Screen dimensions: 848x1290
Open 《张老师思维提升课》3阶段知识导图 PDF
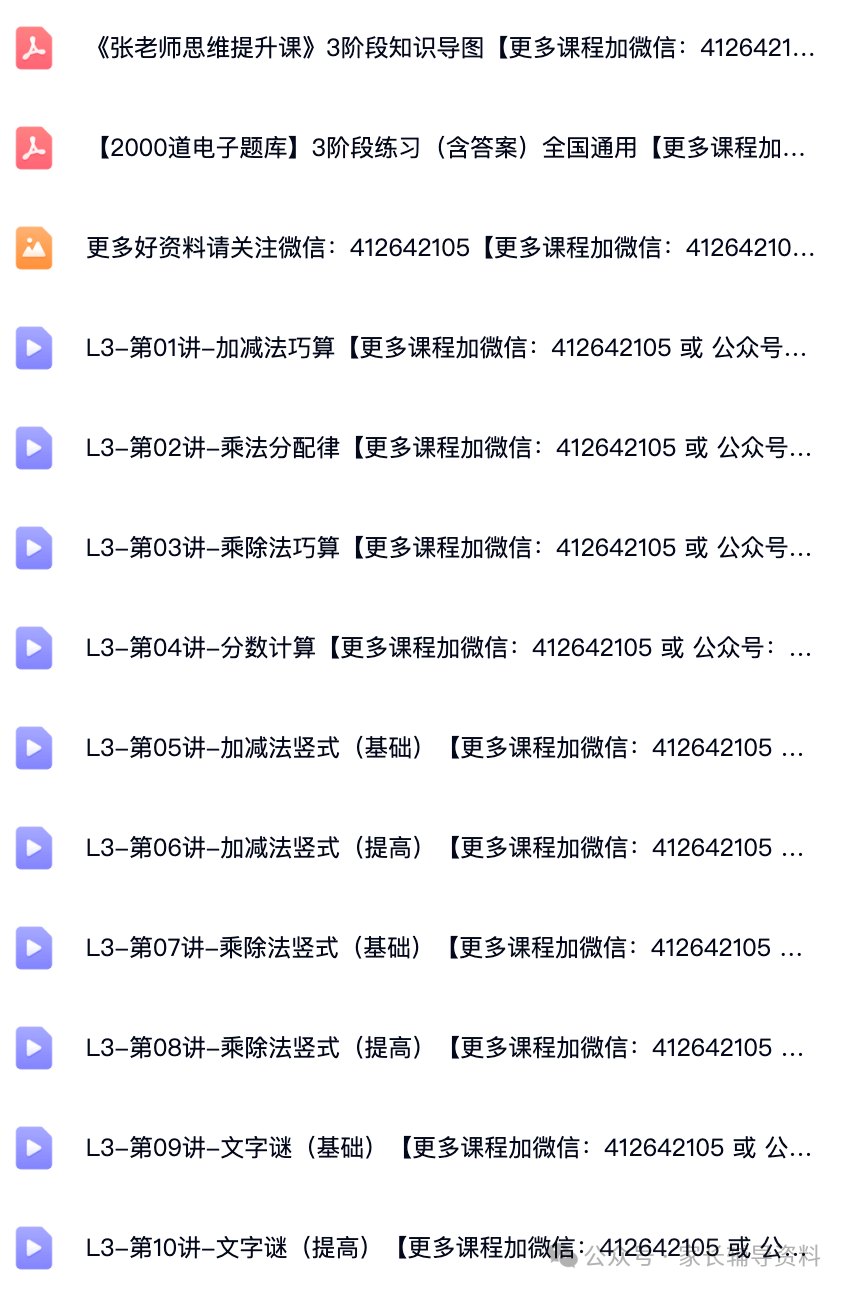(x=450, y=48)
